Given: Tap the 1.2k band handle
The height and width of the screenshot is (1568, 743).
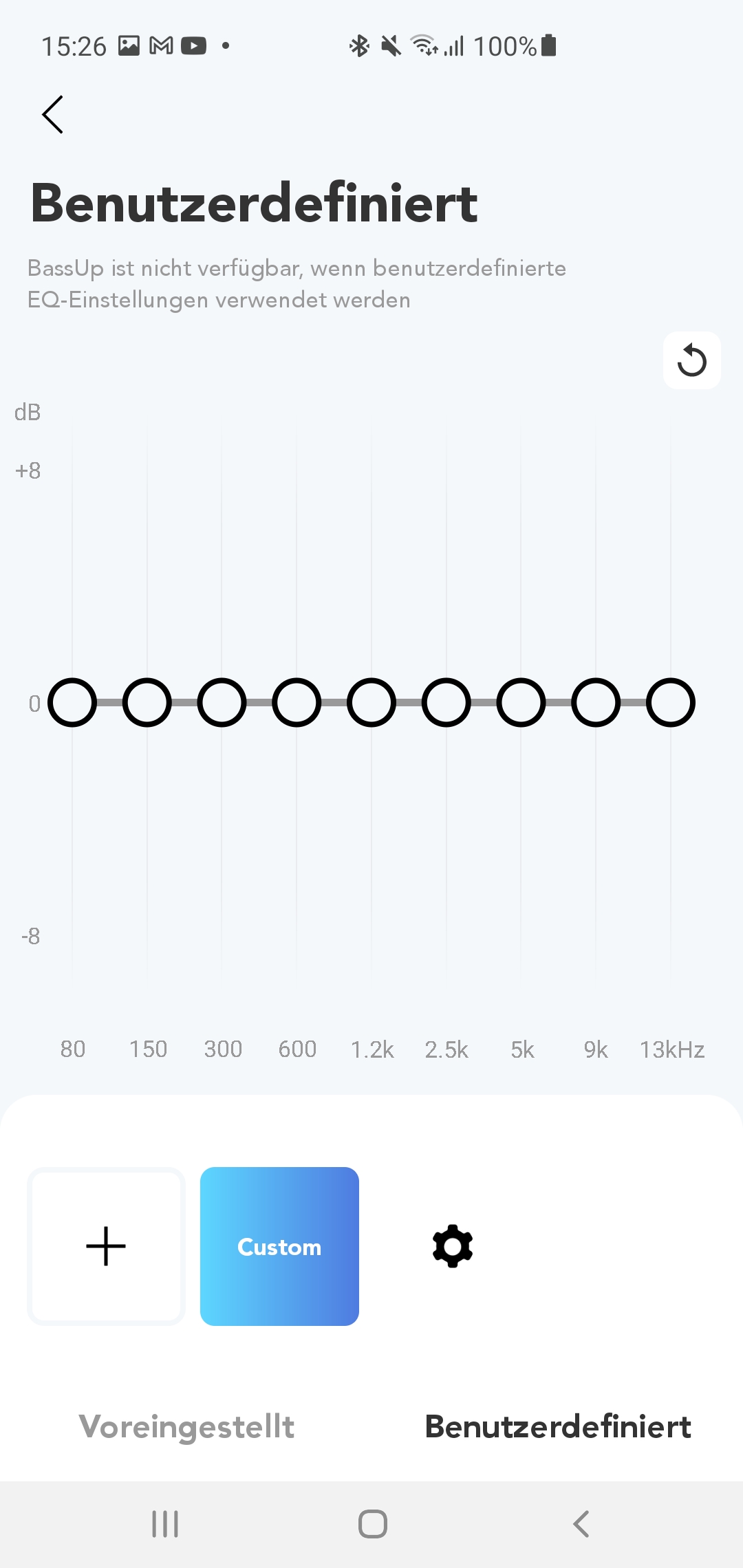Looking at the screenshot, I should click(x=371, y=702).
